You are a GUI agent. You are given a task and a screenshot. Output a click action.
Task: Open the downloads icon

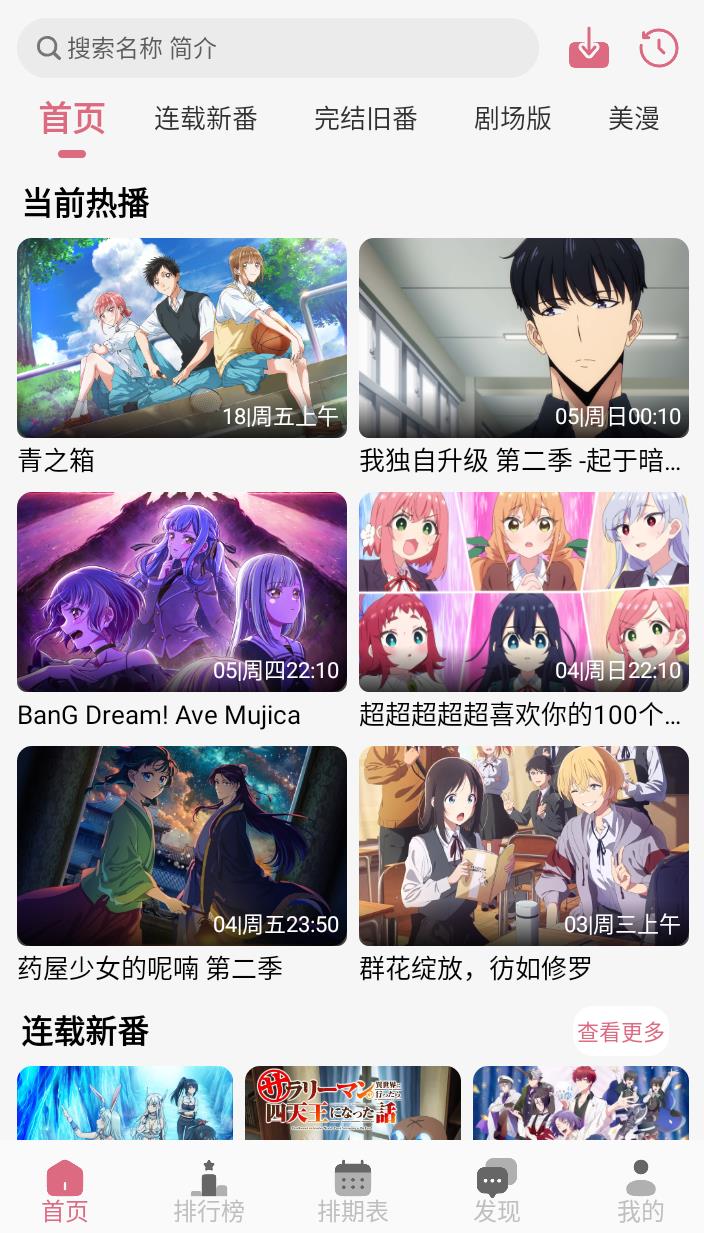click(589, 48)
